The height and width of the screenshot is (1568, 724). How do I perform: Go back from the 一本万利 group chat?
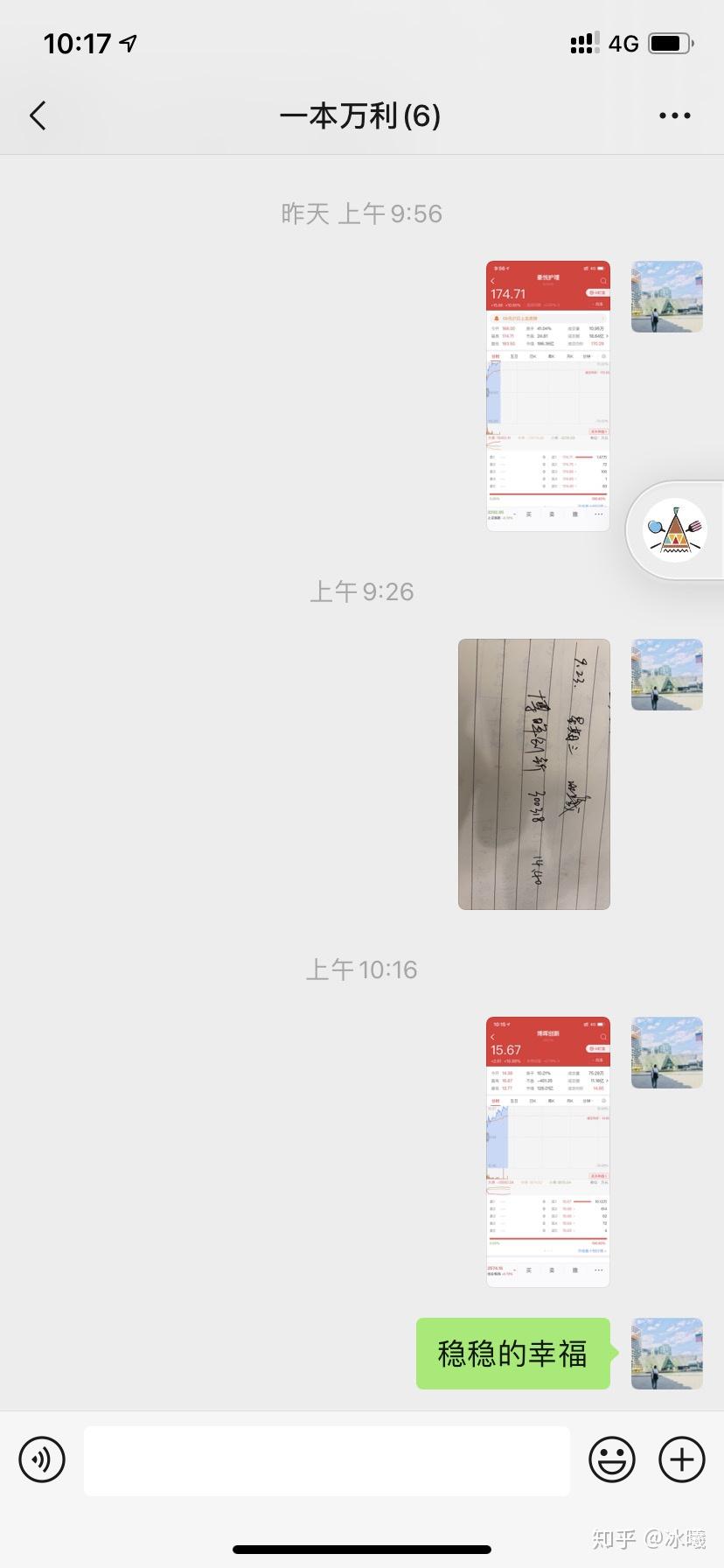pyautogui.click(x=38, y=115)
